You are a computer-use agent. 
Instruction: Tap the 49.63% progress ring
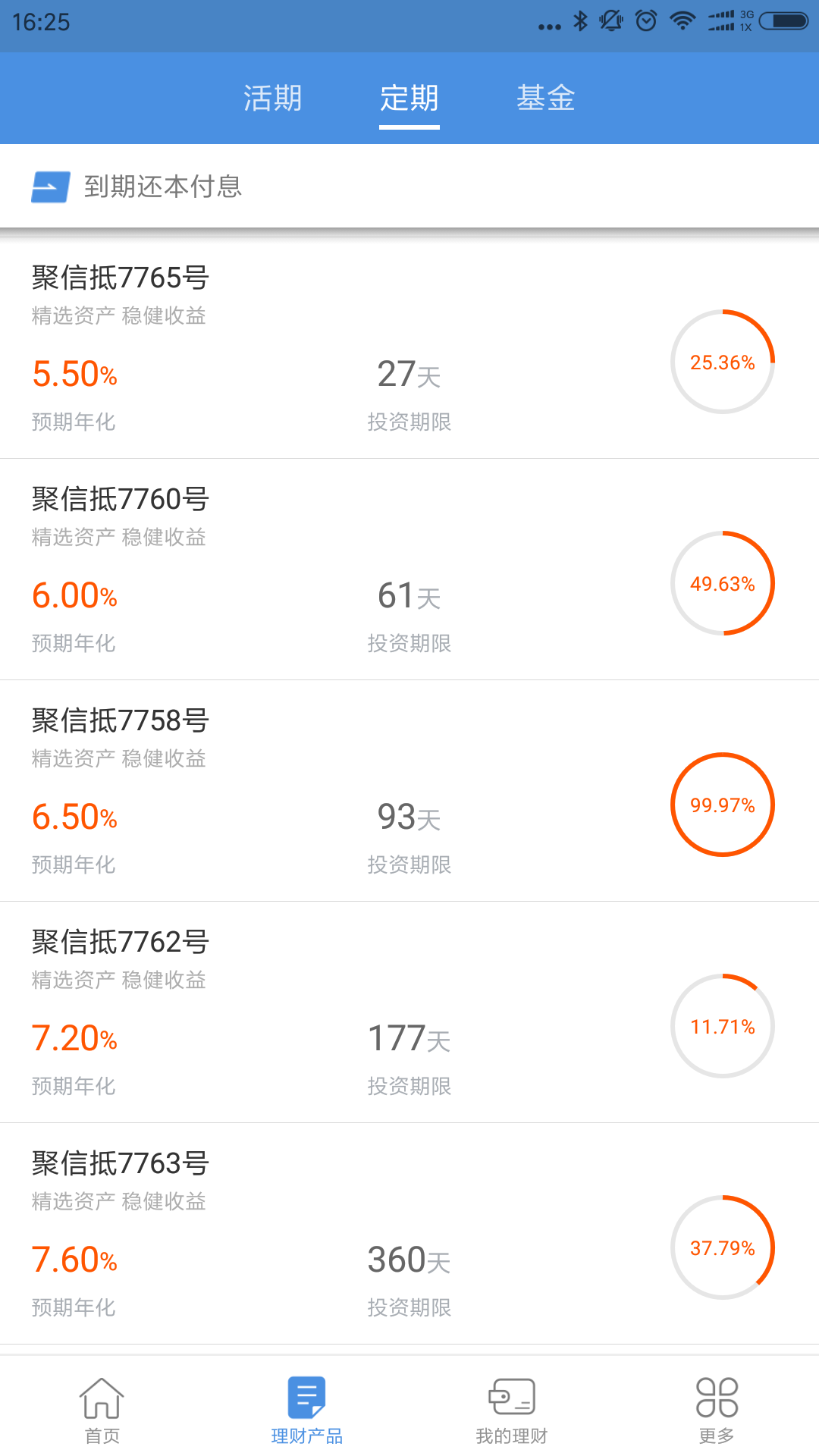point(723,583)
